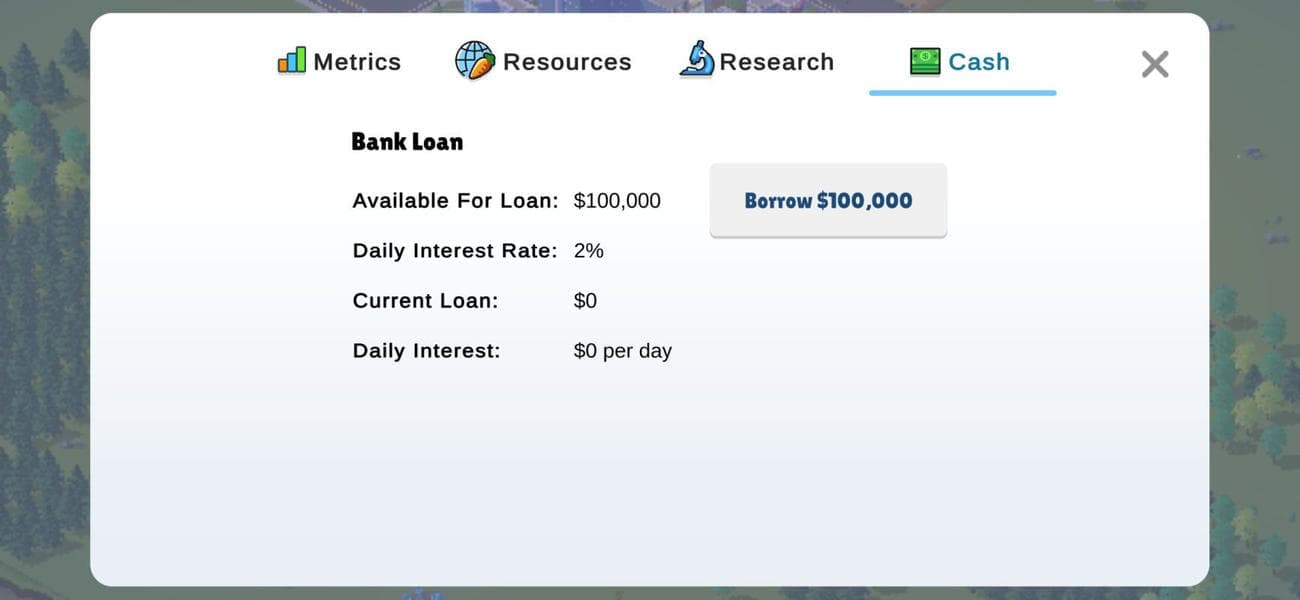Image resolution: width=1300 pixels, height=600 pixels.
Task: Open the Resources tab
Action: (x=543, y=62)
